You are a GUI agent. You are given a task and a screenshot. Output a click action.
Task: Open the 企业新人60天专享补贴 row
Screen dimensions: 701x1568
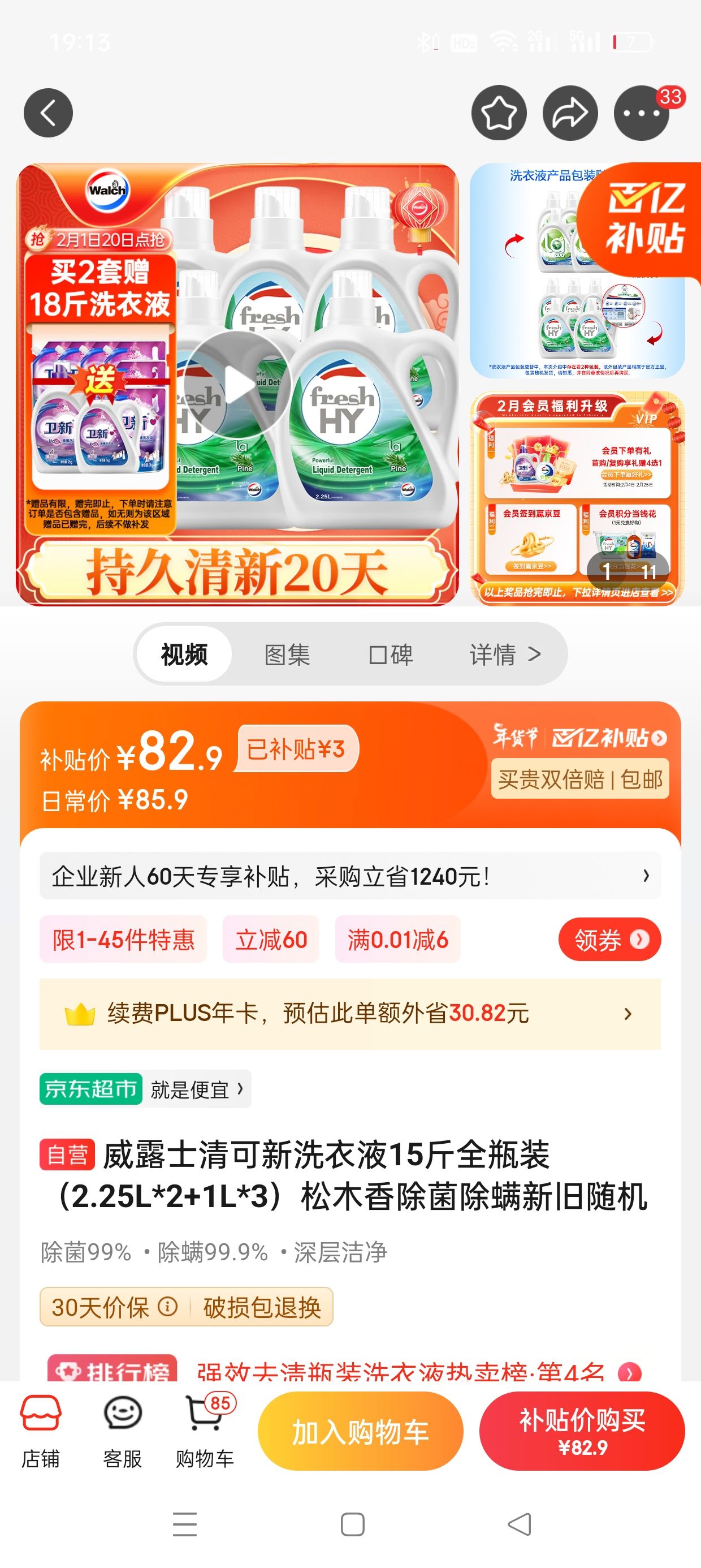coord(350,877)
